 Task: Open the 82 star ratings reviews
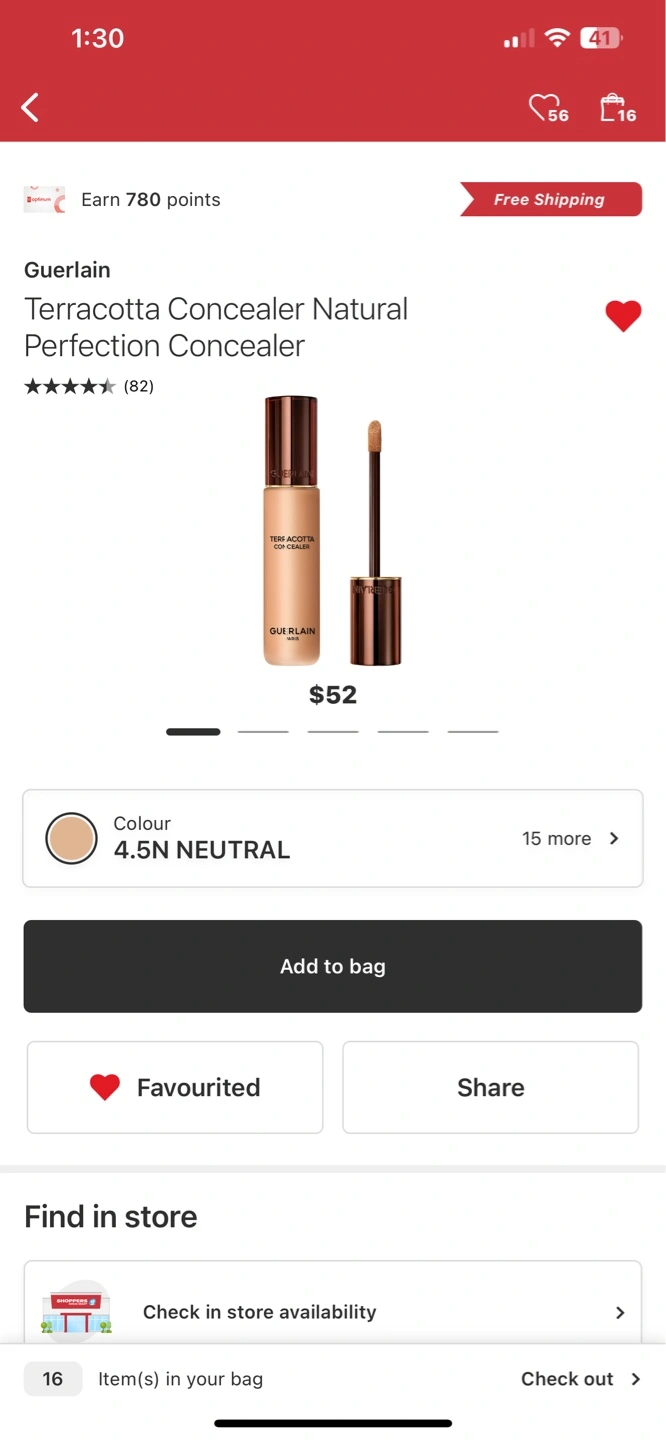89,386
